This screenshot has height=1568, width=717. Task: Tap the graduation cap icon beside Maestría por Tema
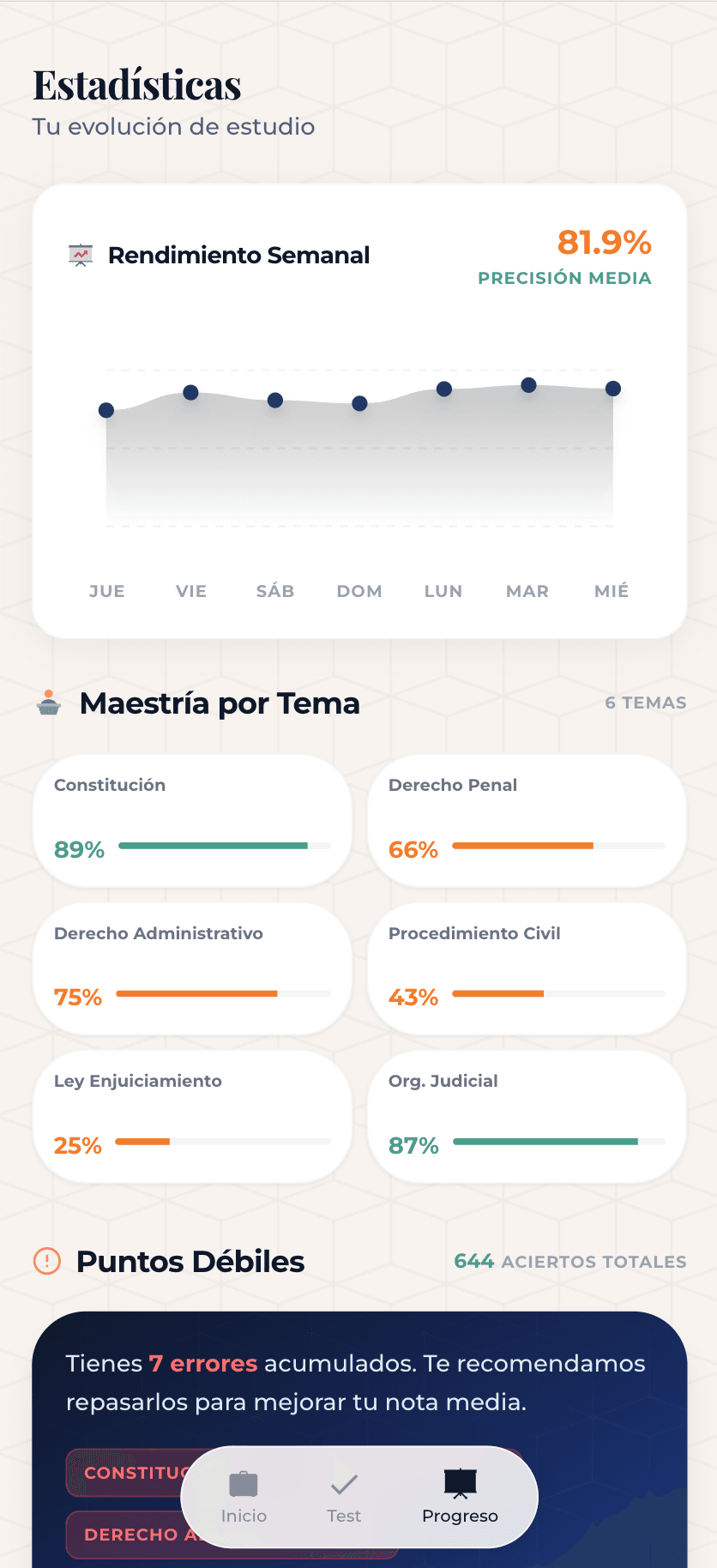click(x=49, y=703)
